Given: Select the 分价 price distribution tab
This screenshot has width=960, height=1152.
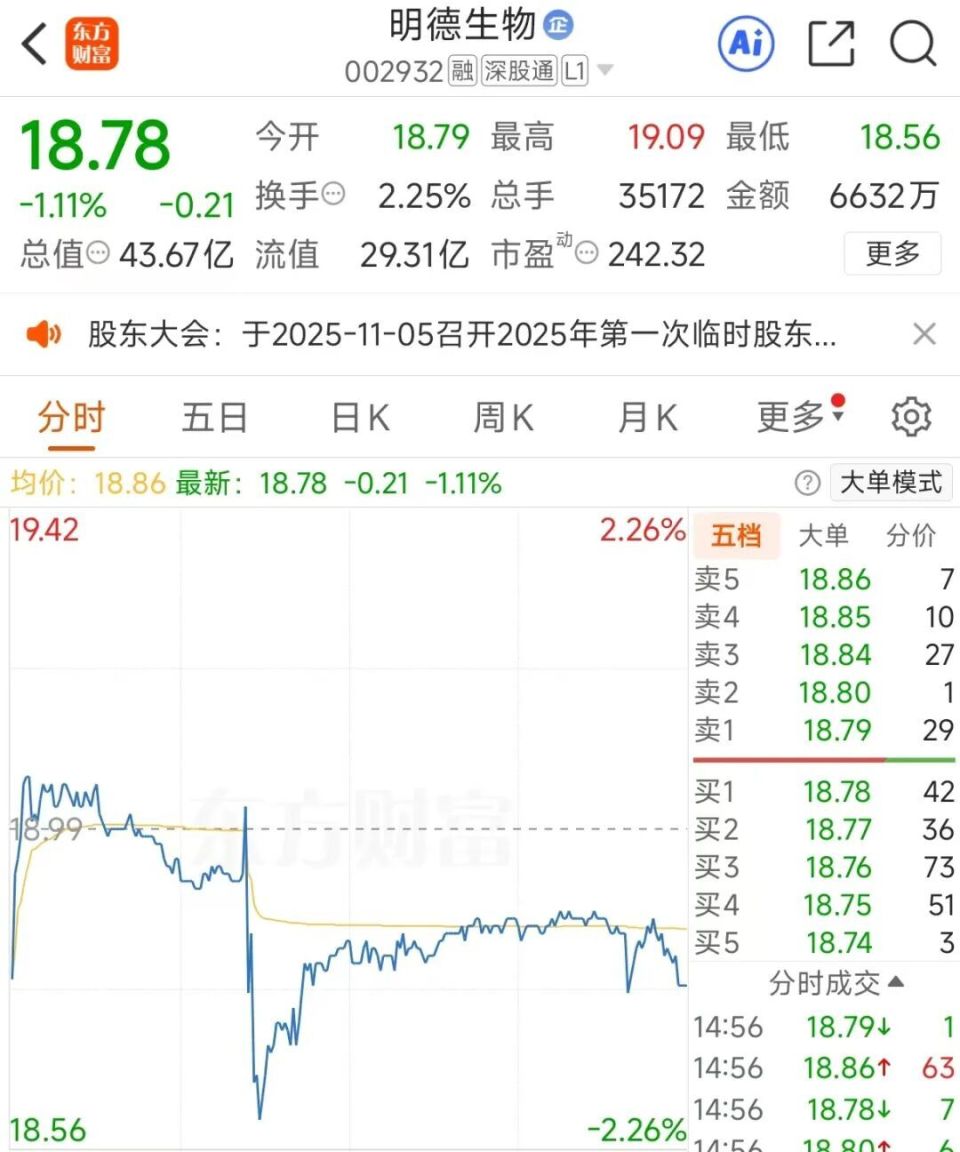Looking at the screenshot, I should [910, 536].
